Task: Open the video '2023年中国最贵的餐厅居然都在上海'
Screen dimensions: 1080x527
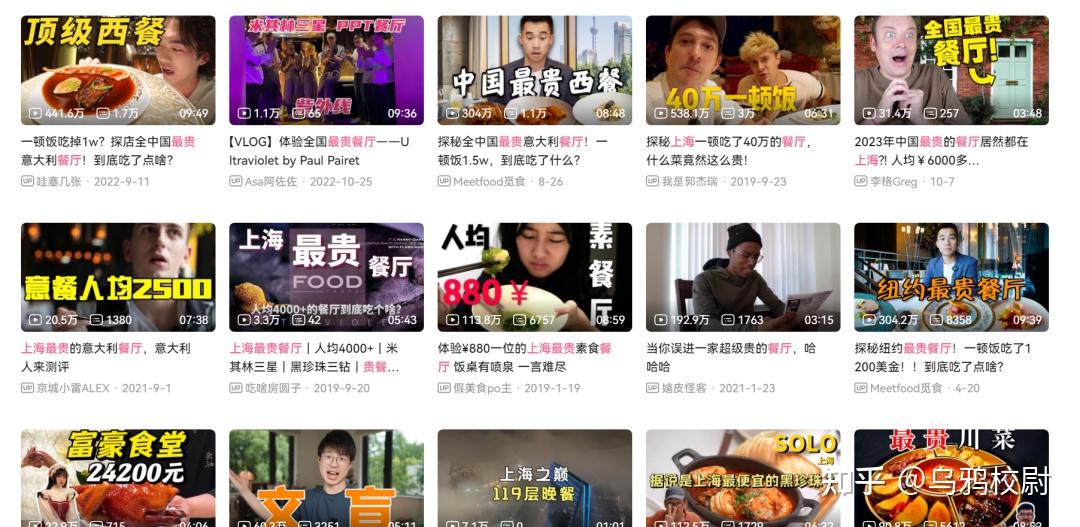Action: point(951,70)
